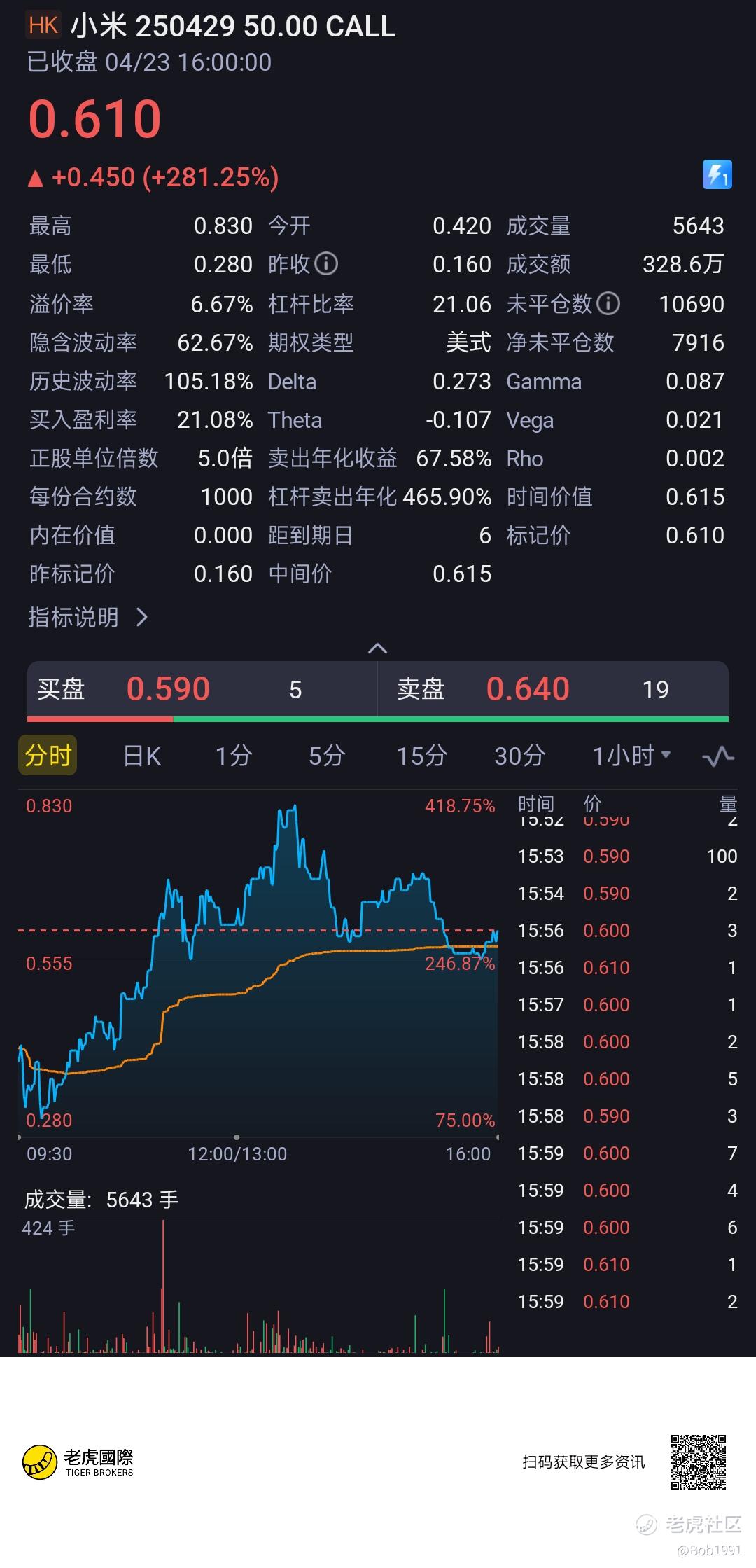This screenshot has width=756, height=1568.
Task: Tap the 卖盘 0.640 ask price
Action: pyautogui.click(x=528, y=689)
